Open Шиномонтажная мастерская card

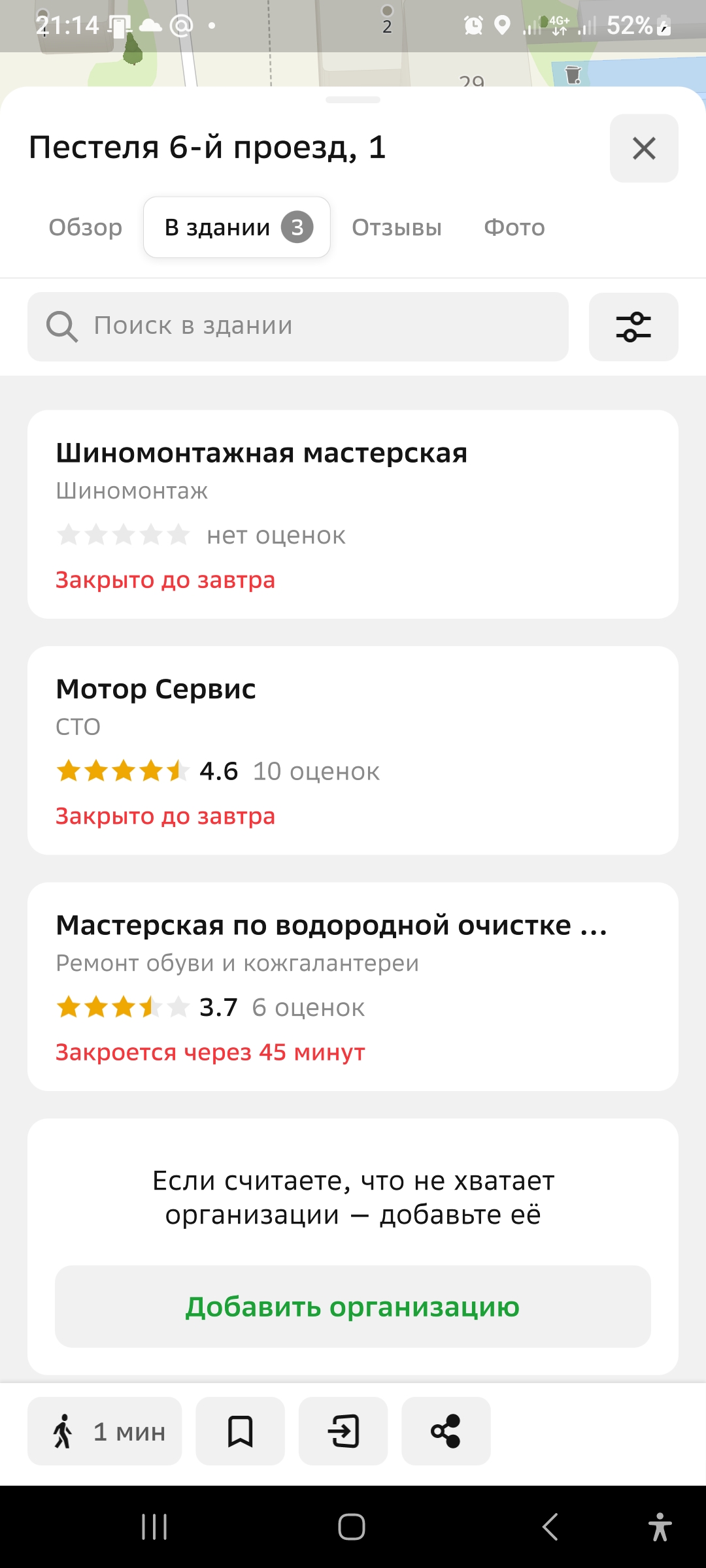353,514
